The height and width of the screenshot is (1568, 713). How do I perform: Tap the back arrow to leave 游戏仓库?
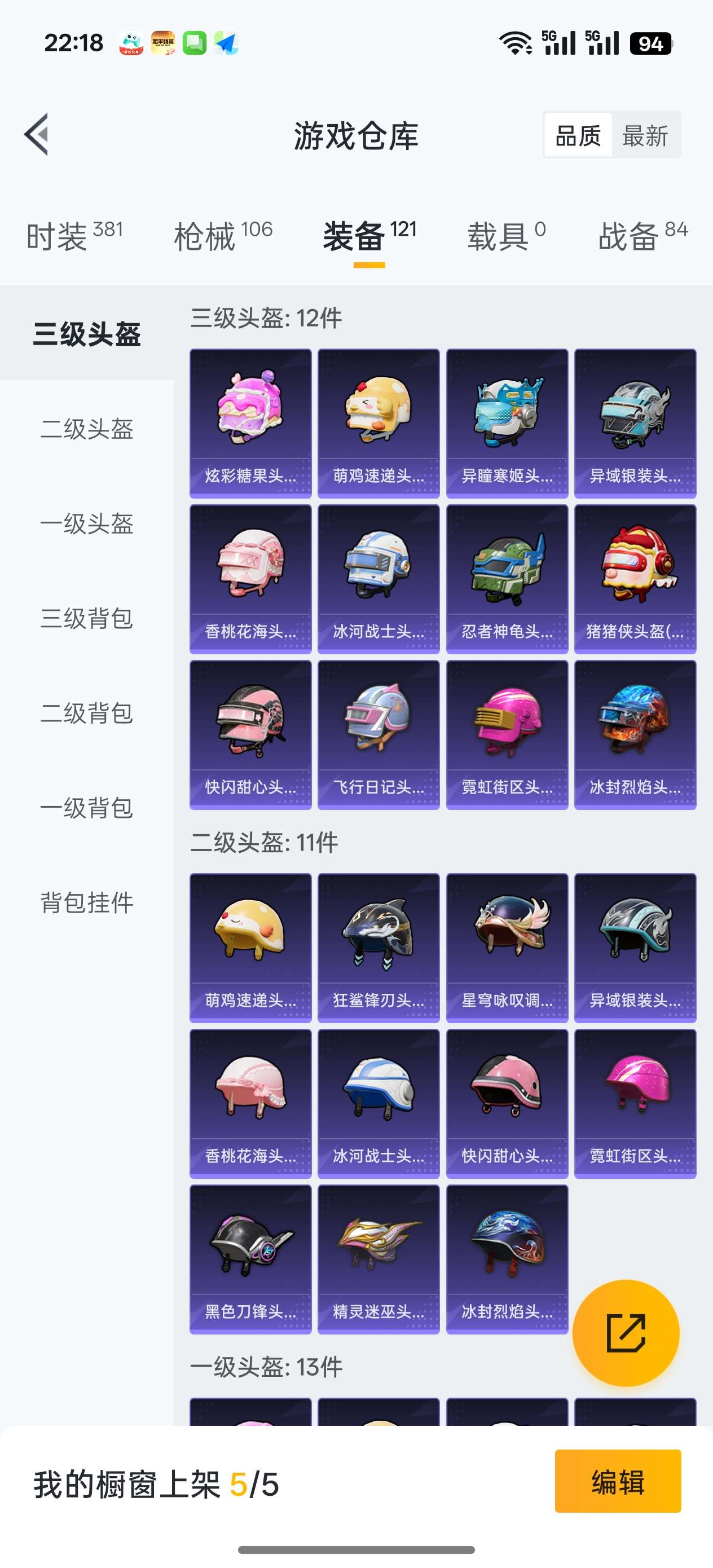pyautogui.click(x=37, y=135)
